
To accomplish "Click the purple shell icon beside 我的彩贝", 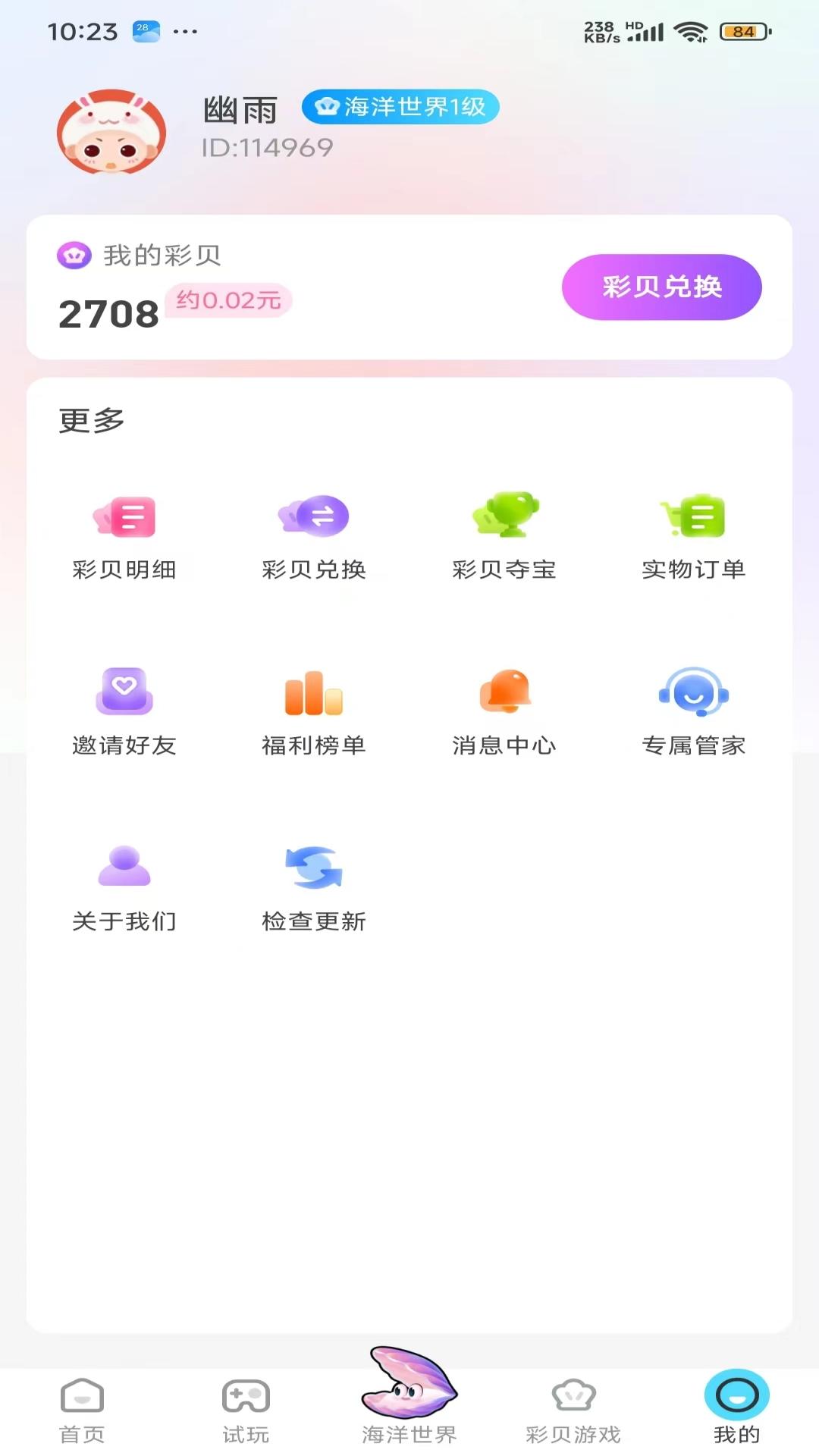I will [x=72, y=256].
